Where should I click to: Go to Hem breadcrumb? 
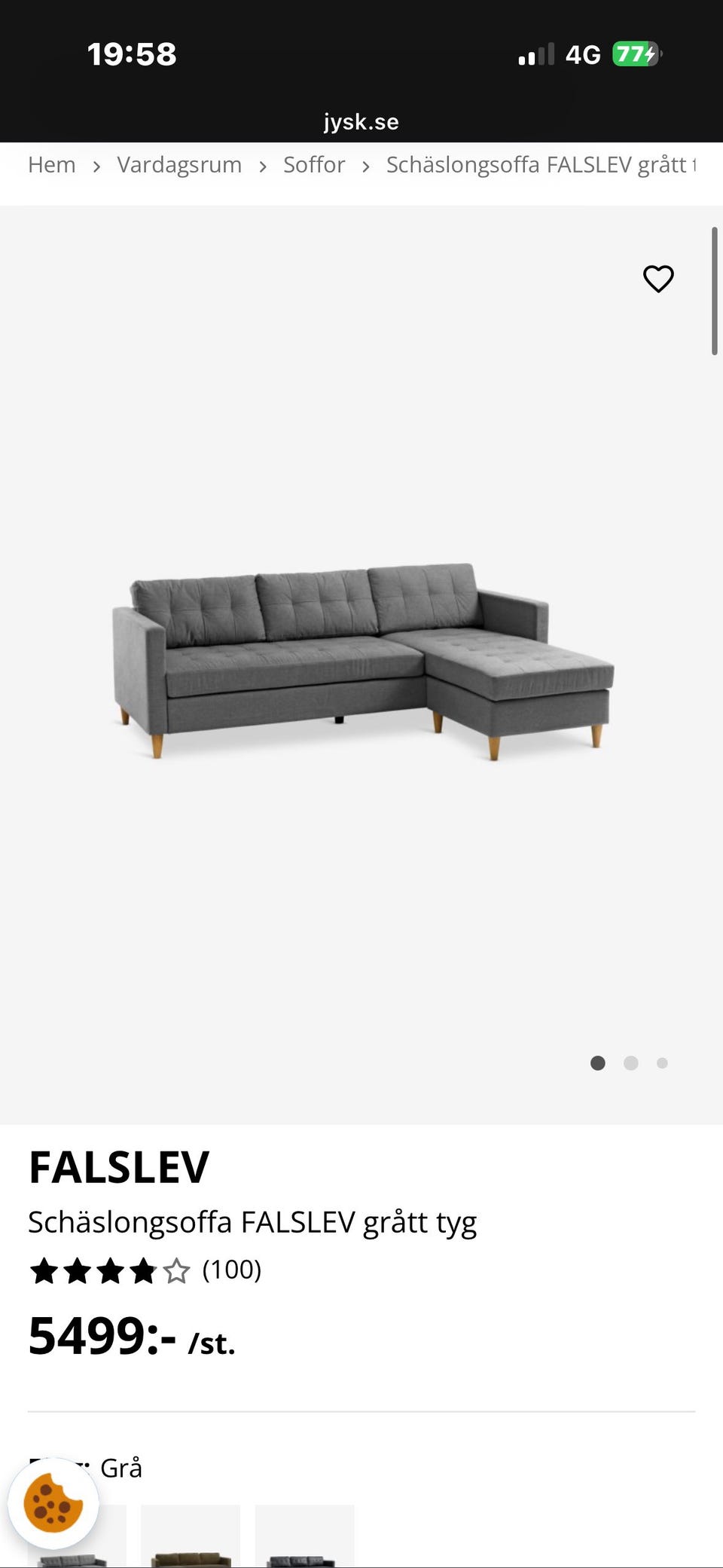click(52, 165)
